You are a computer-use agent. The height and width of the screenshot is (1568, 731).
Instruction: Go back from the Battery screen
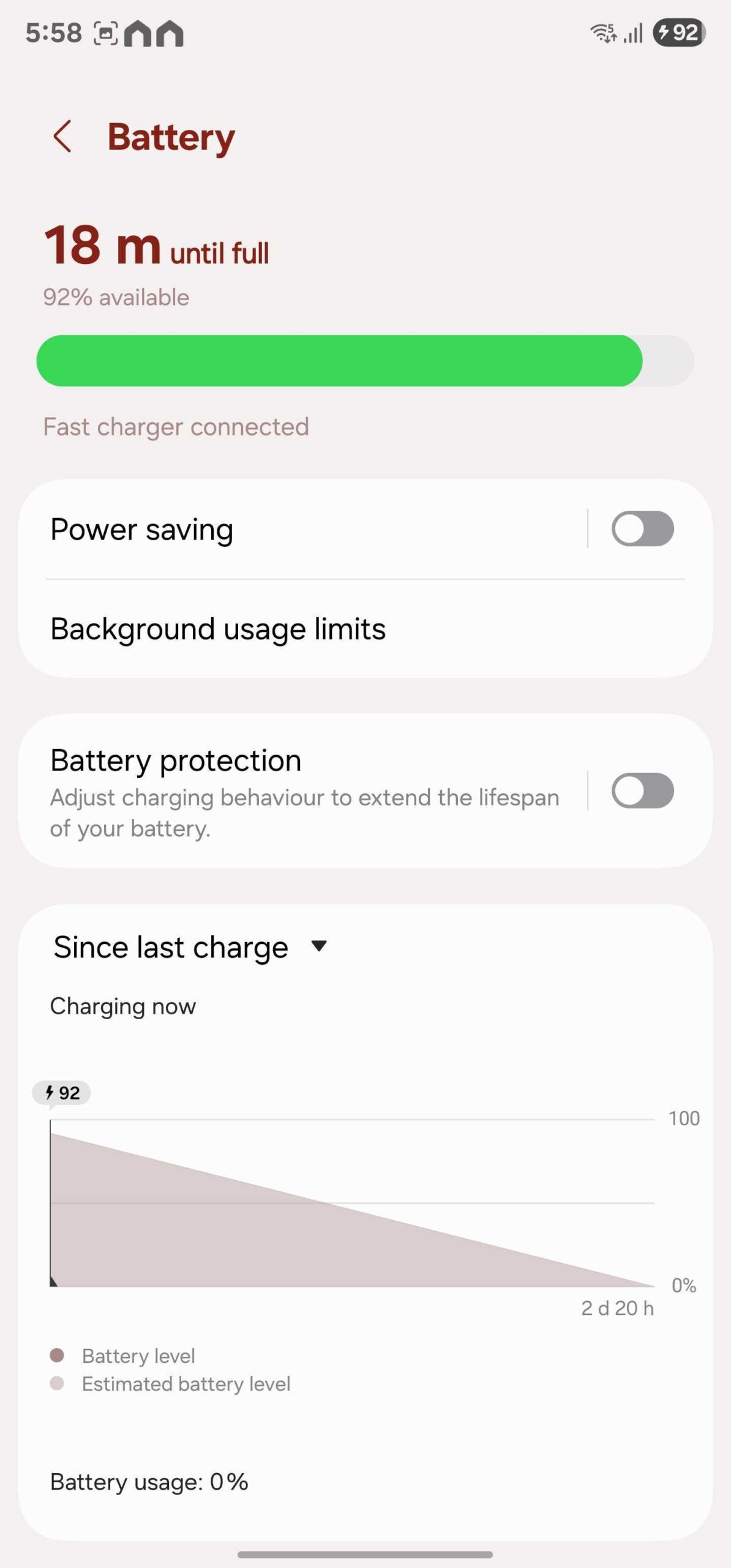pos(62,136)
